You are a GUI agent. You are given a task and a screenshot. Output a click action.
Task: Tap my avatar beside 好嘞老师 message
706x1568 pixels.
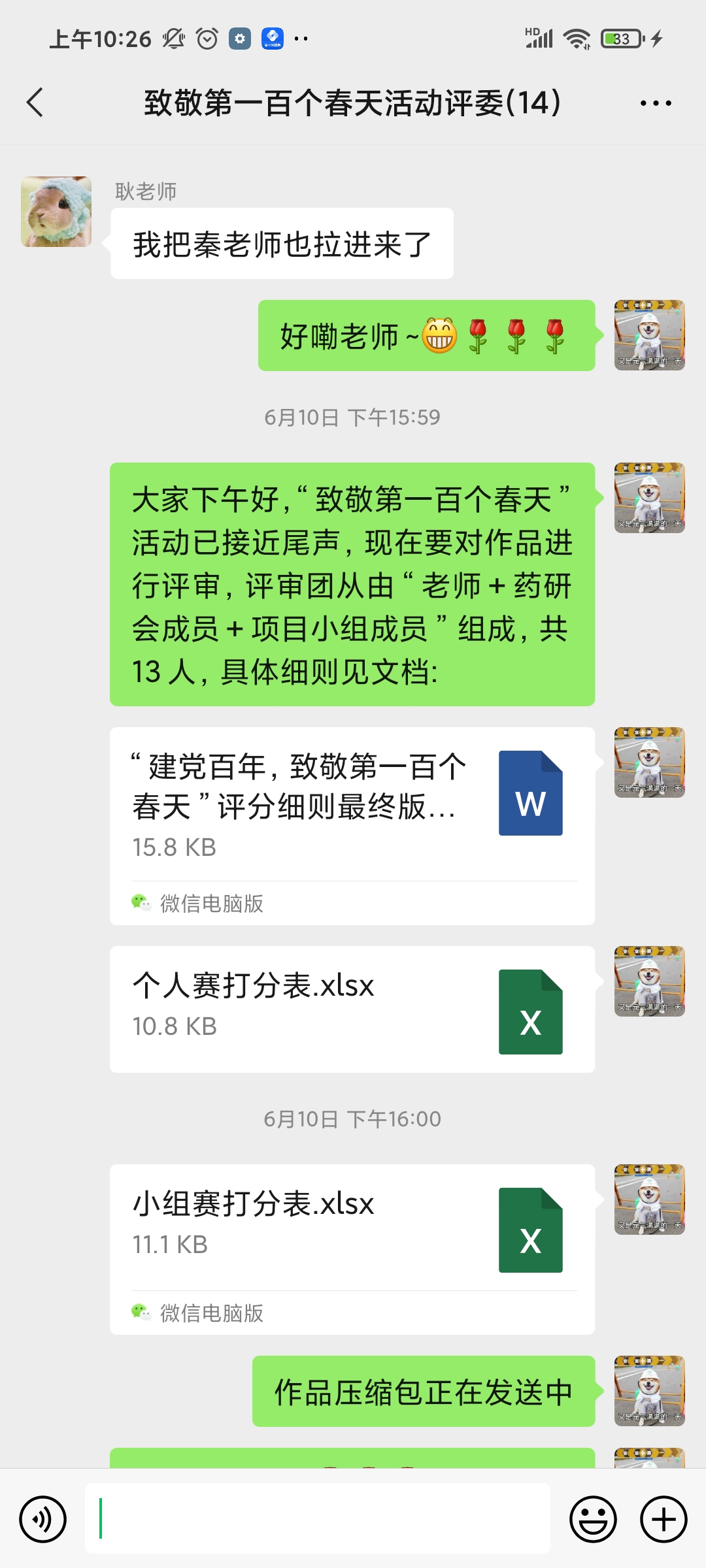click(649, 335)
